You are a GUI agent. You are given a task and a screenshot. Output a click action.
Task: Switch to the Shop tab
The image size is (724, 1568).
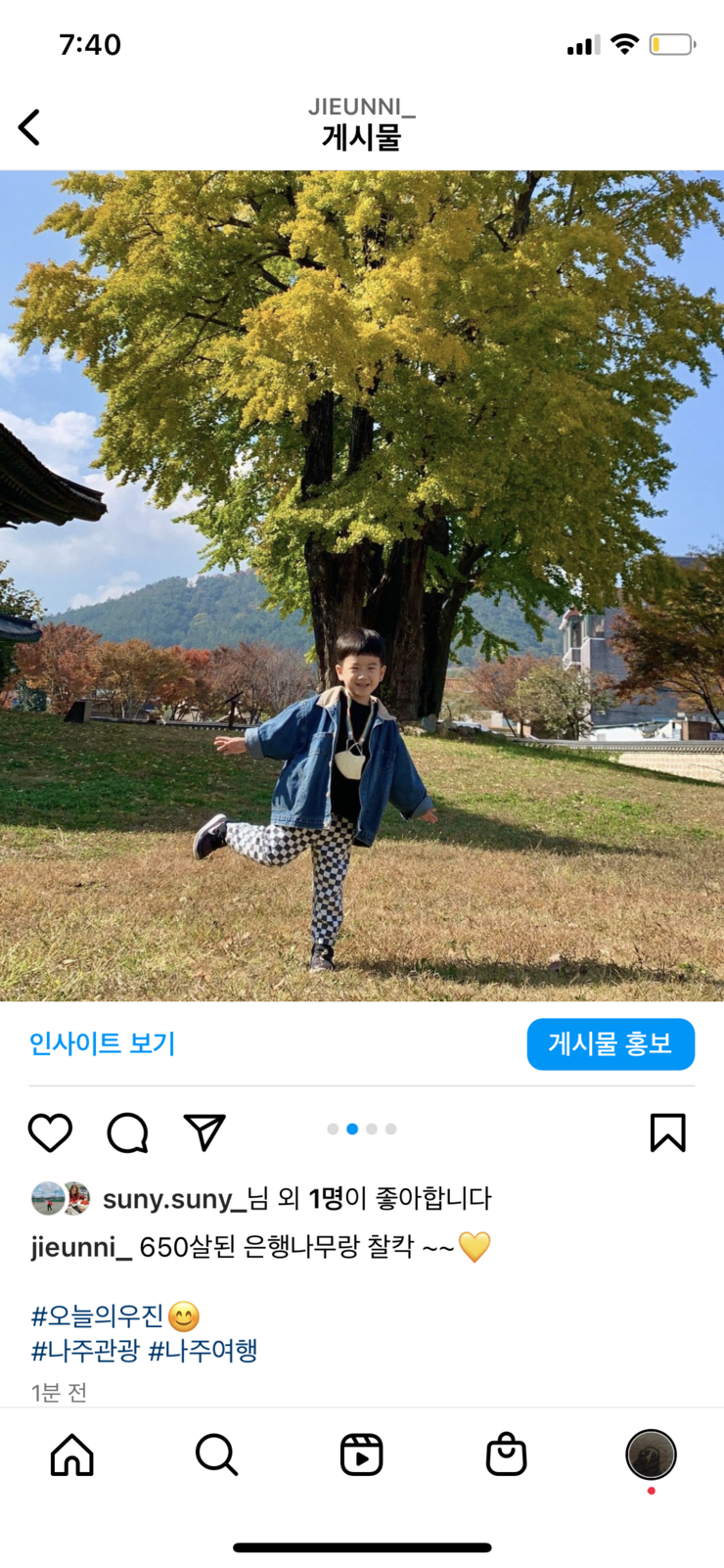pyautogui.click(x=506, y=1454)
